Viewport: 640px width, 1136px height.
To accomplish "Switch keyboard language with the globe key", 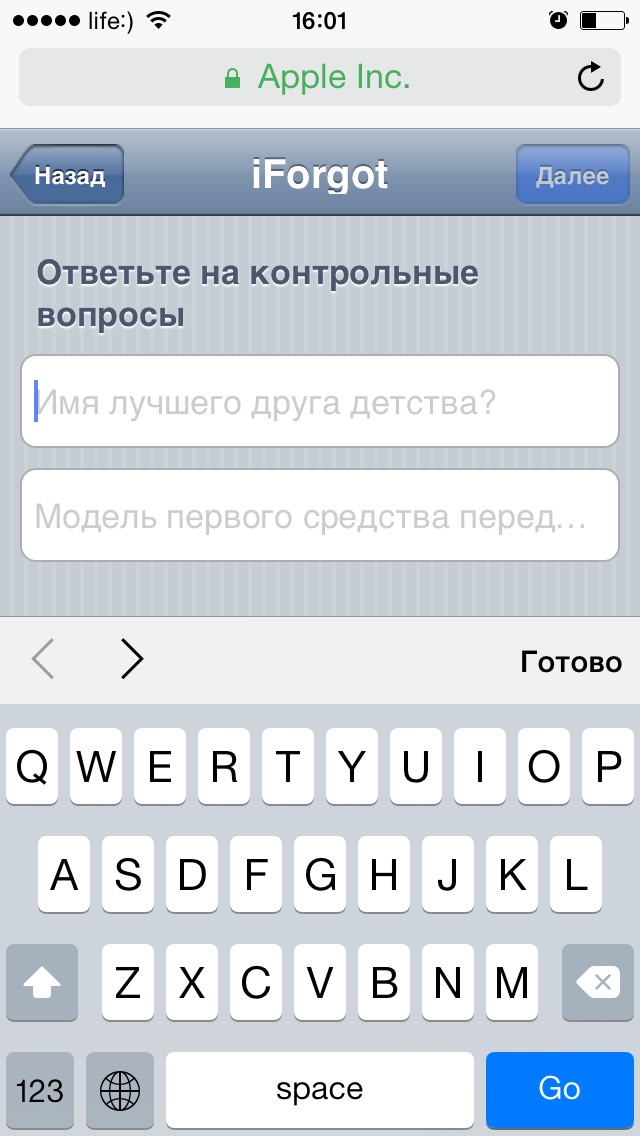I will click(120, 1089).
